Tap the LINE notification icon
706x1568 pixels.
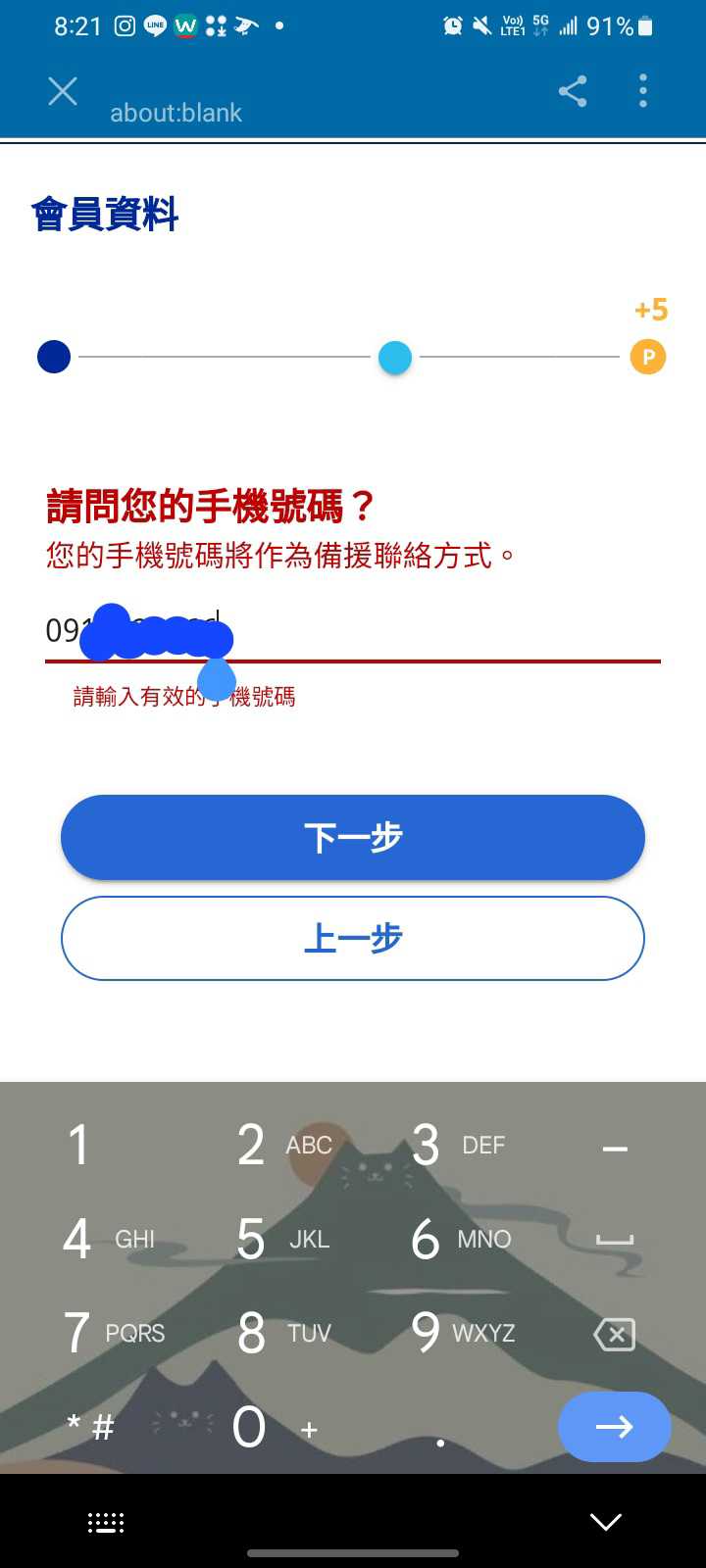tap(155, 24)
